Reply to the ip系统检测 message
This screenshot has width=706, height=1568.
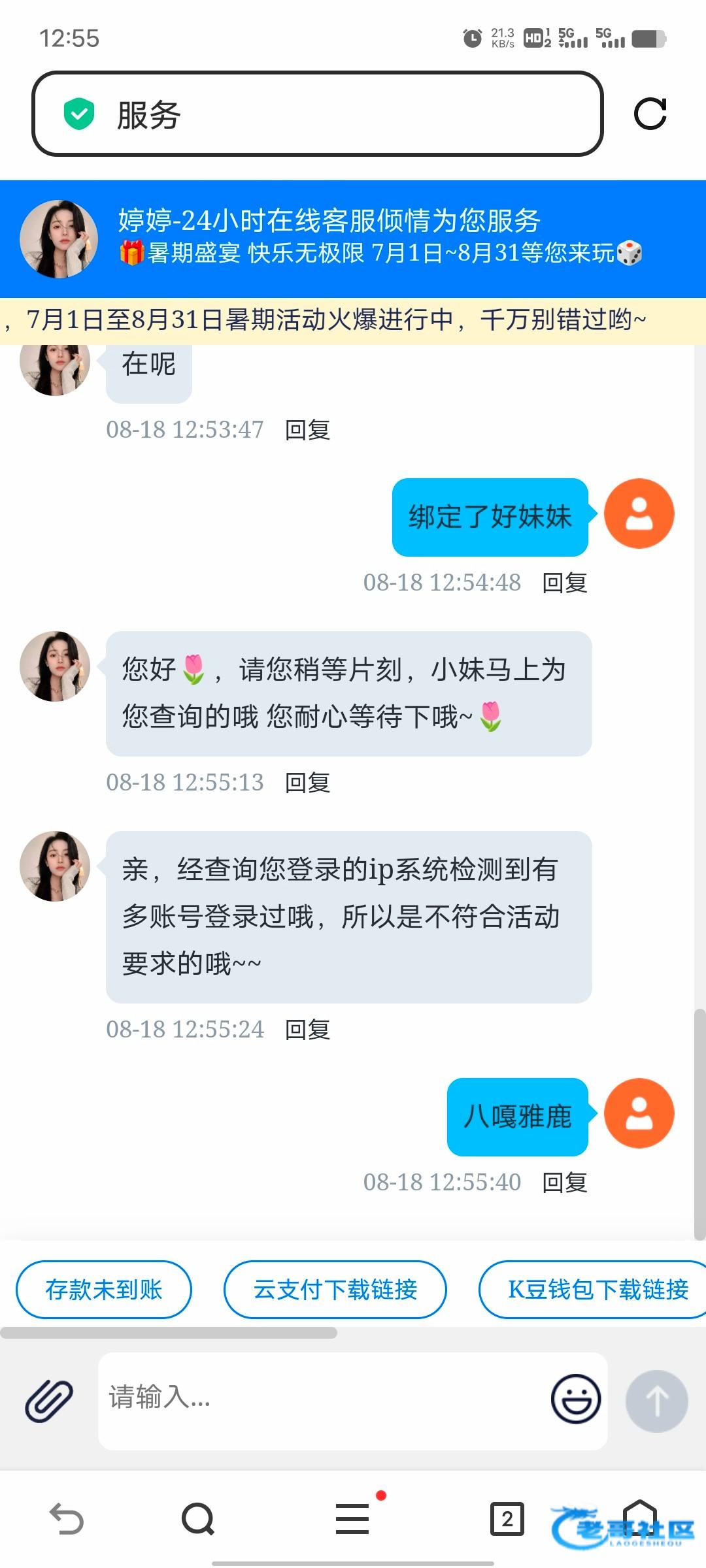[307, 1029]
